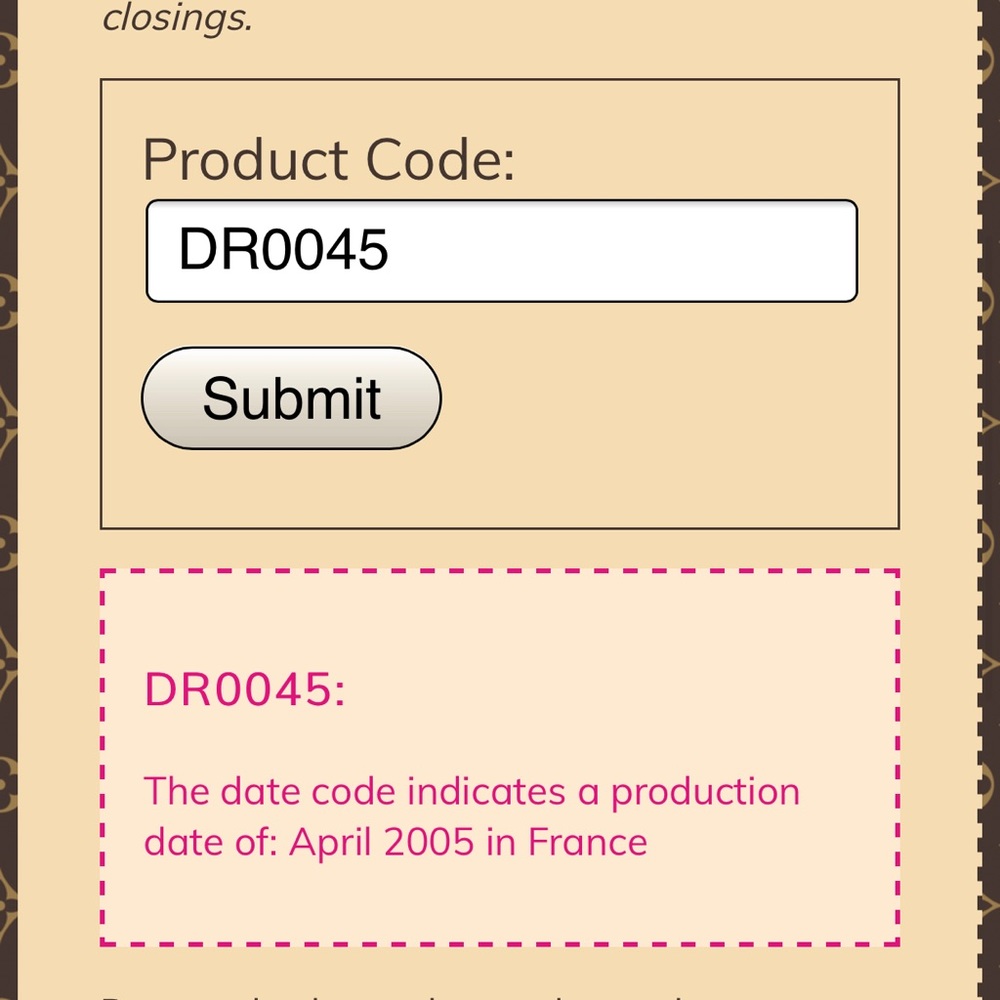Submit the product code
Screen dimensions: 1000x1000
291,398
